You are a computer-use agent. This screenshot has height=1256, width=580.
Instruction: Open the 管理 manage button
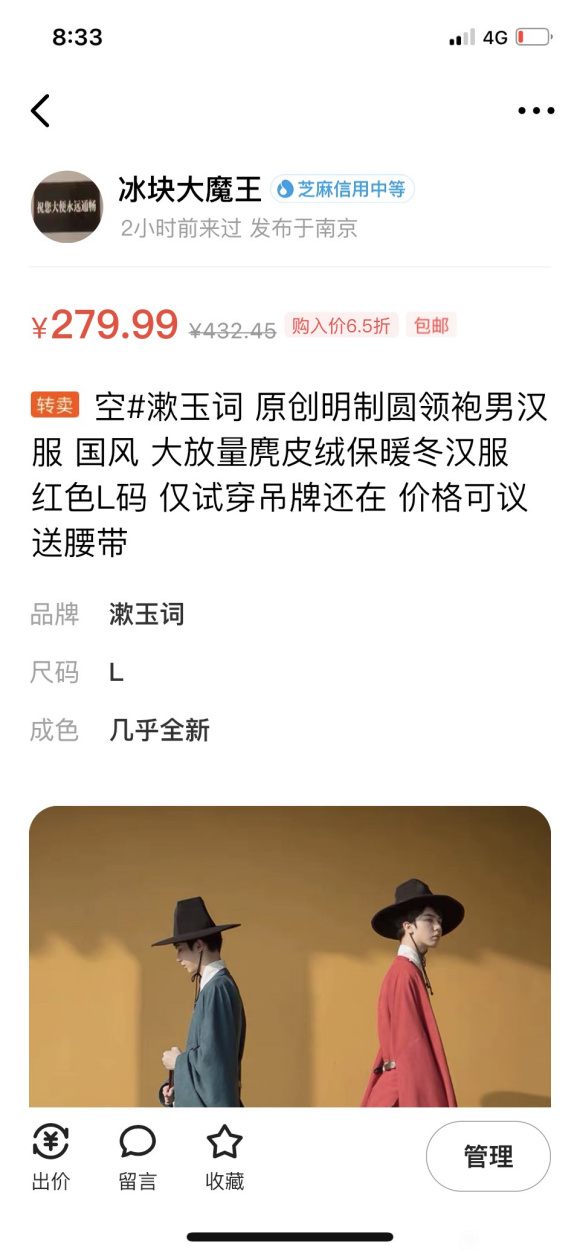pyautogui.click(x=488, y=1156)
